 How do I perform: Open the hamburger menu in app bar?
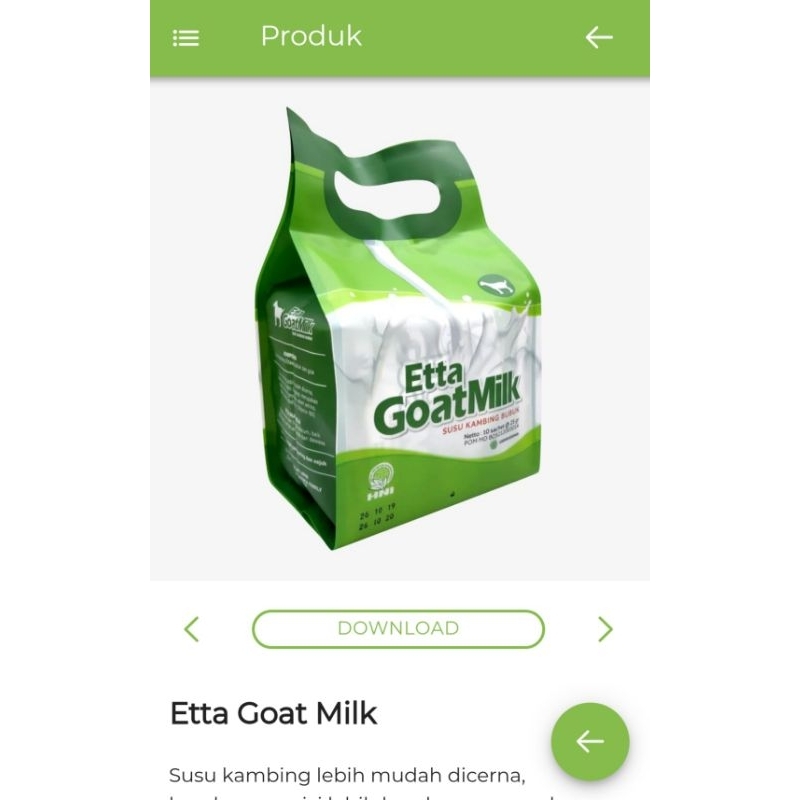tap(186, 38)
